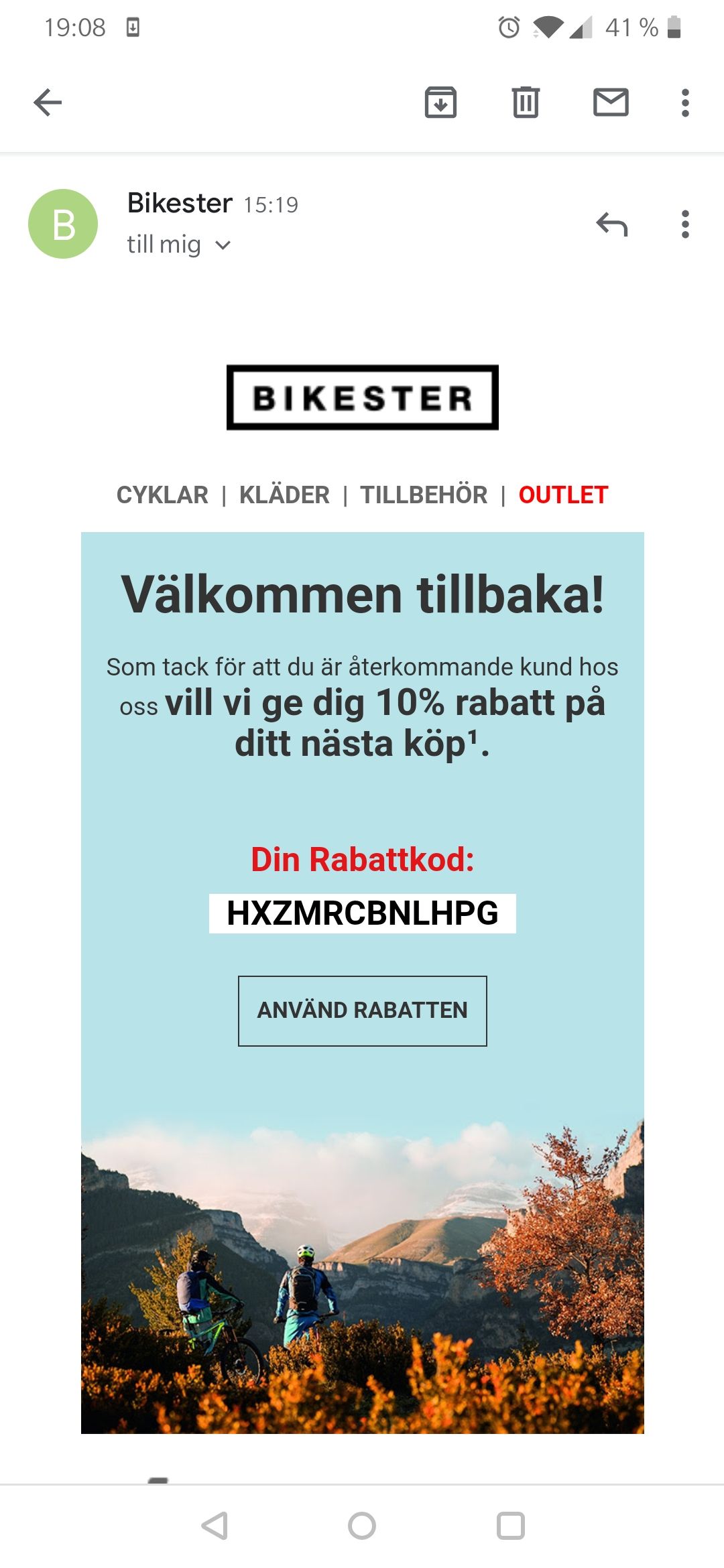Image resolution: width=724 pixels, height=1568 pixels.
Task: Delete this email with the trash icon
Action: tap(526, 103)
